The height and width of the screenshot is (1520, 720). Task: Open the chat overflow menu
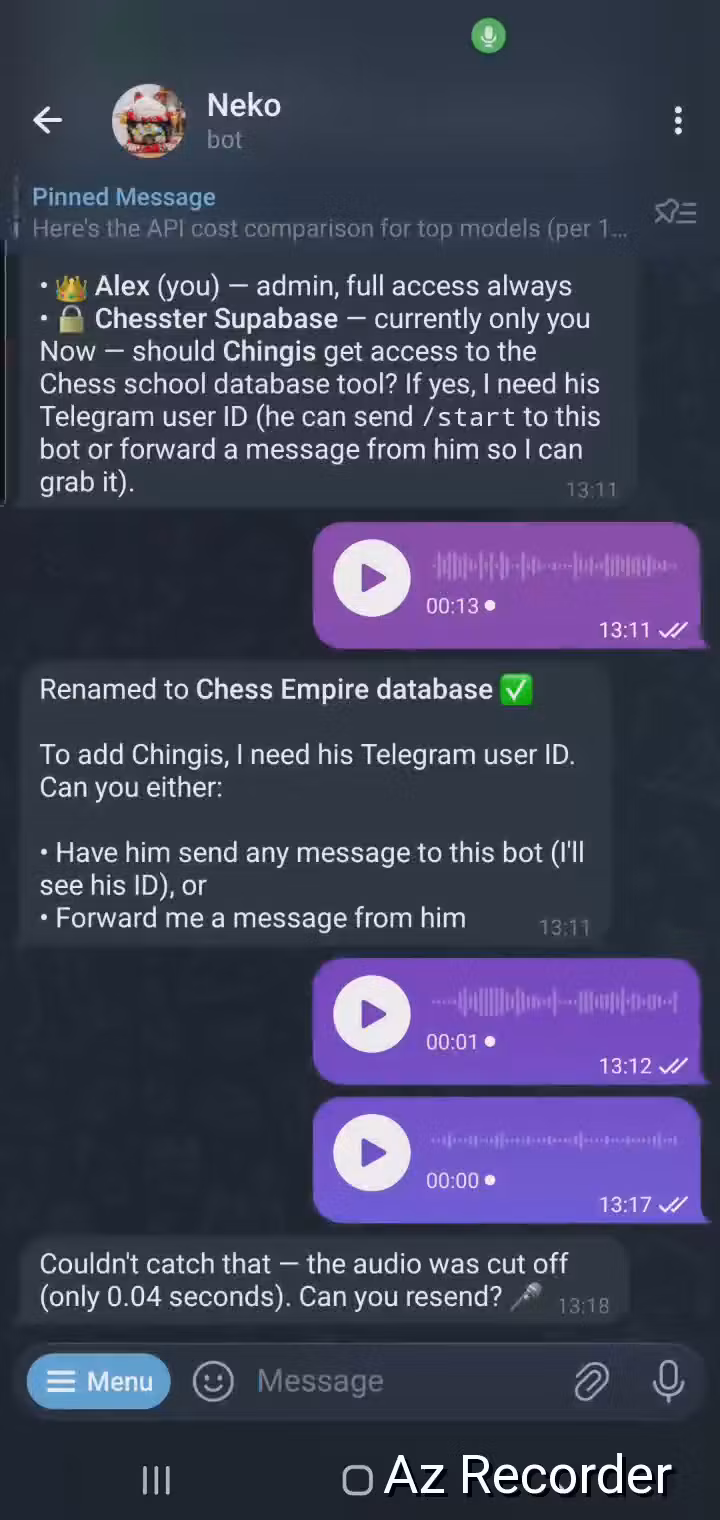678,121
